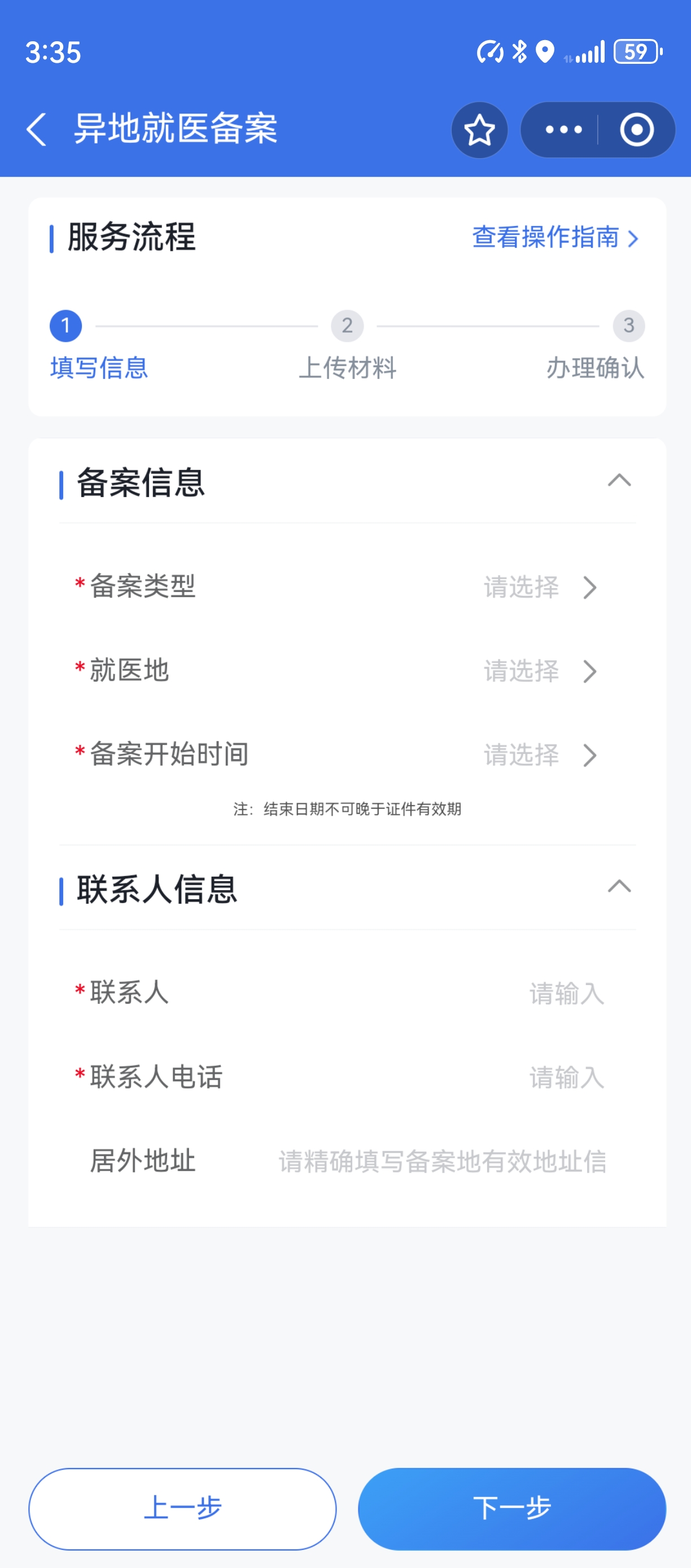
Task: Pick the 备案开始时间 date
Action: click(539, 755)
